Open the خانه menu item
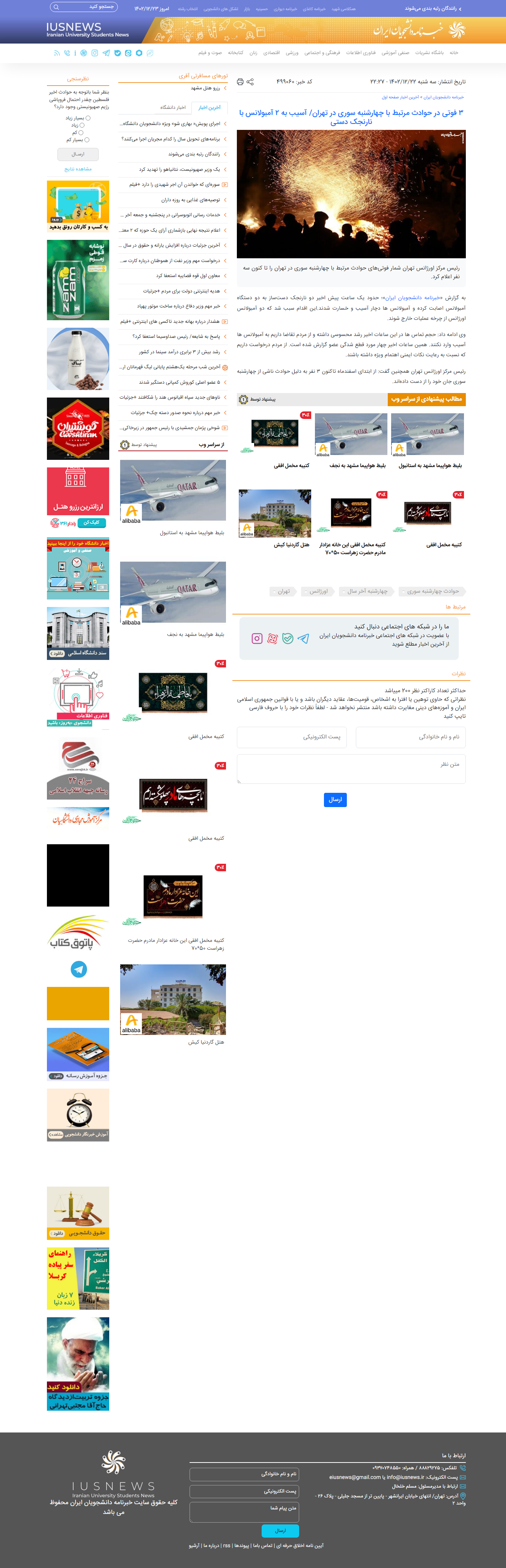The width and height of the screenshot is (506, 1568). pyautogui.click(x=453, y=53)
